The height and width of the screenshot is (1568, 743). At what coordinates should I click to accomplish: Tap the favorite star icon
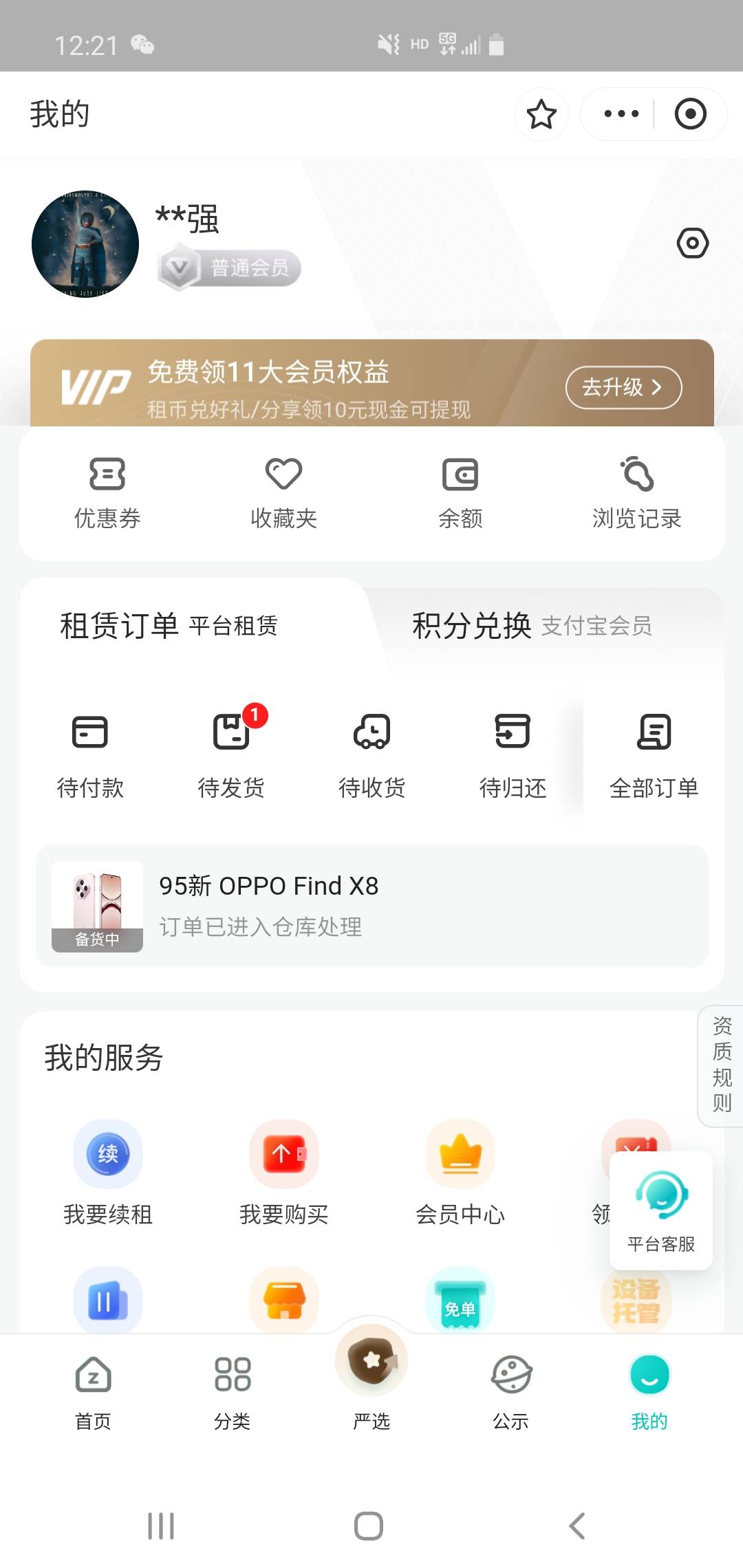point(541,114)
